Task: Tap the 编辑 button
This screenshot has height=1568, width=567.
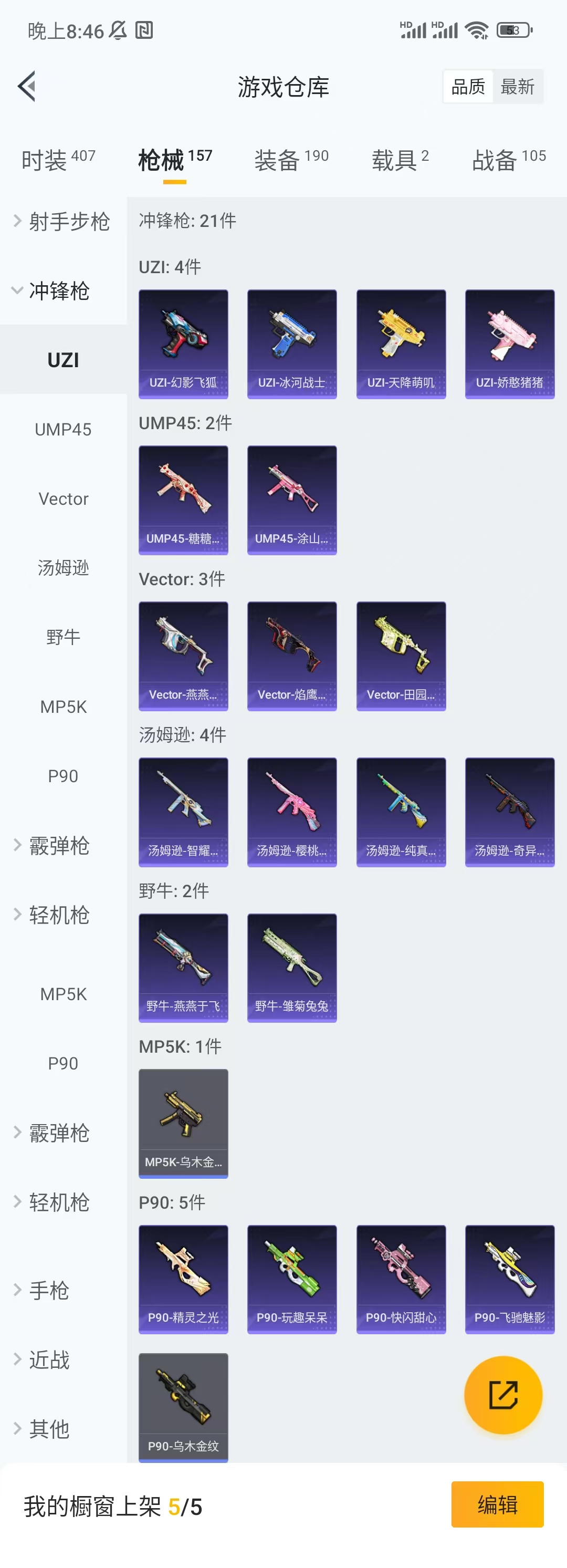Action: [497, 1504]
